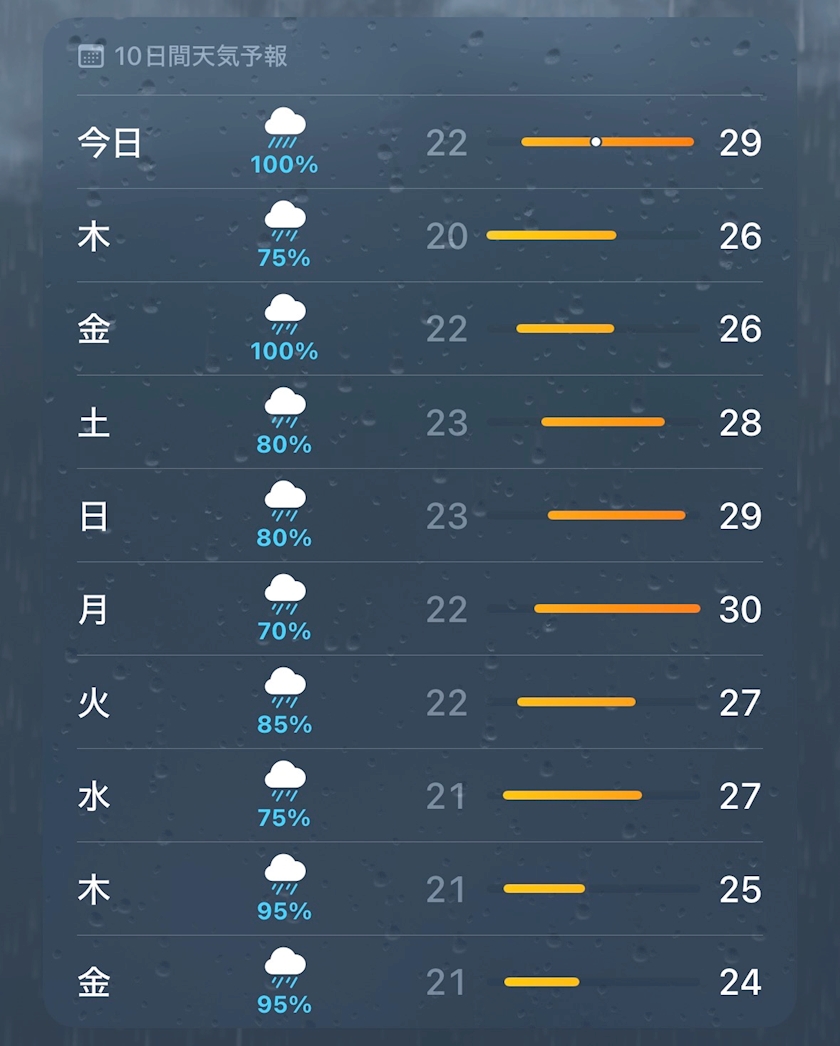View the 日 forecast with high 29
840x1046 pixels.
coord(420,516)
